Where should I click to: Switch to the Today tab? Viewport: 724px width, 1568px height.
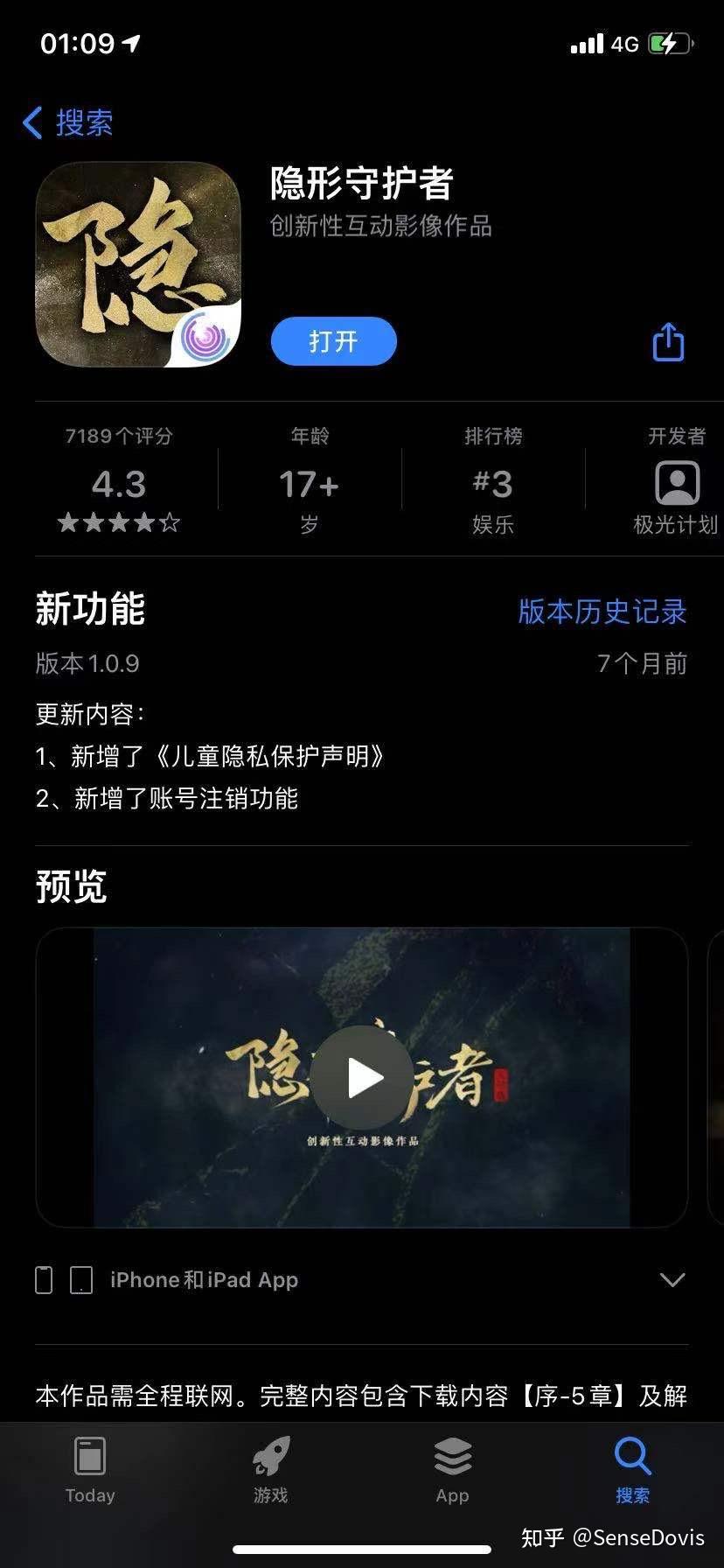[x=90, y=1469]
